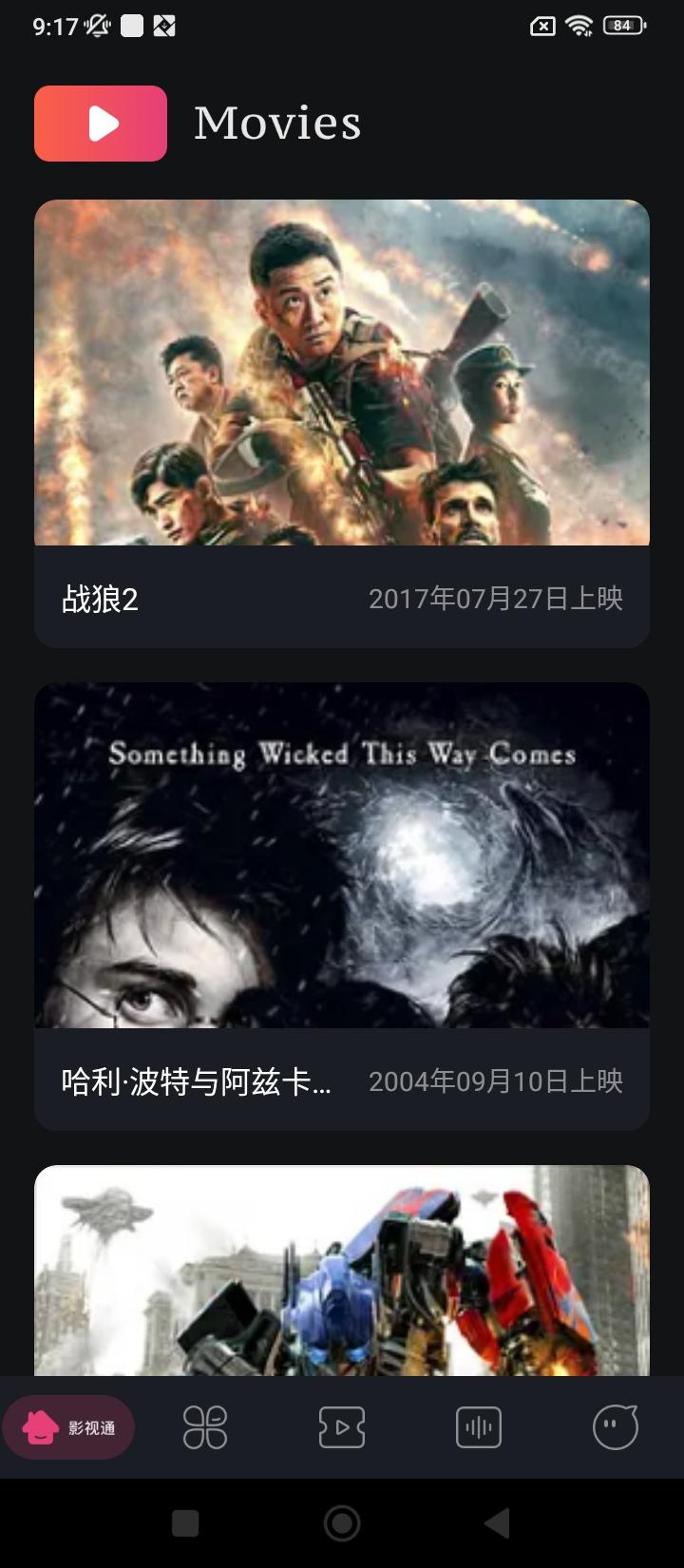The height and width of the screenshot is (1568, 684).
Task: Tap the video ticket icon in bottom bar
Action: (342, 1426)
